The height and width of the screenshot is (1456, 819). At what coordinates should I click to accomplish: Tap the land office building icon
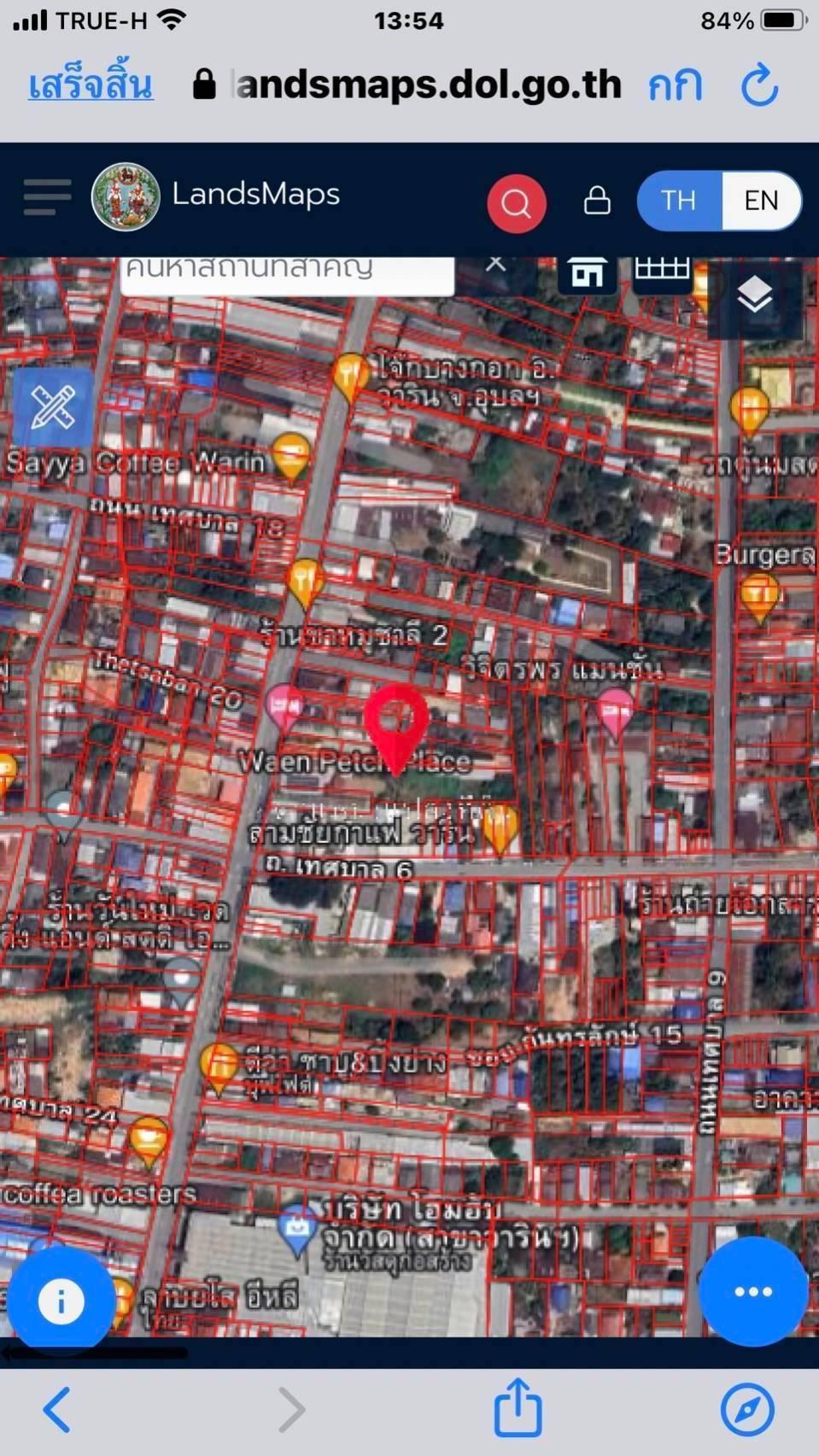coord(588,273)
